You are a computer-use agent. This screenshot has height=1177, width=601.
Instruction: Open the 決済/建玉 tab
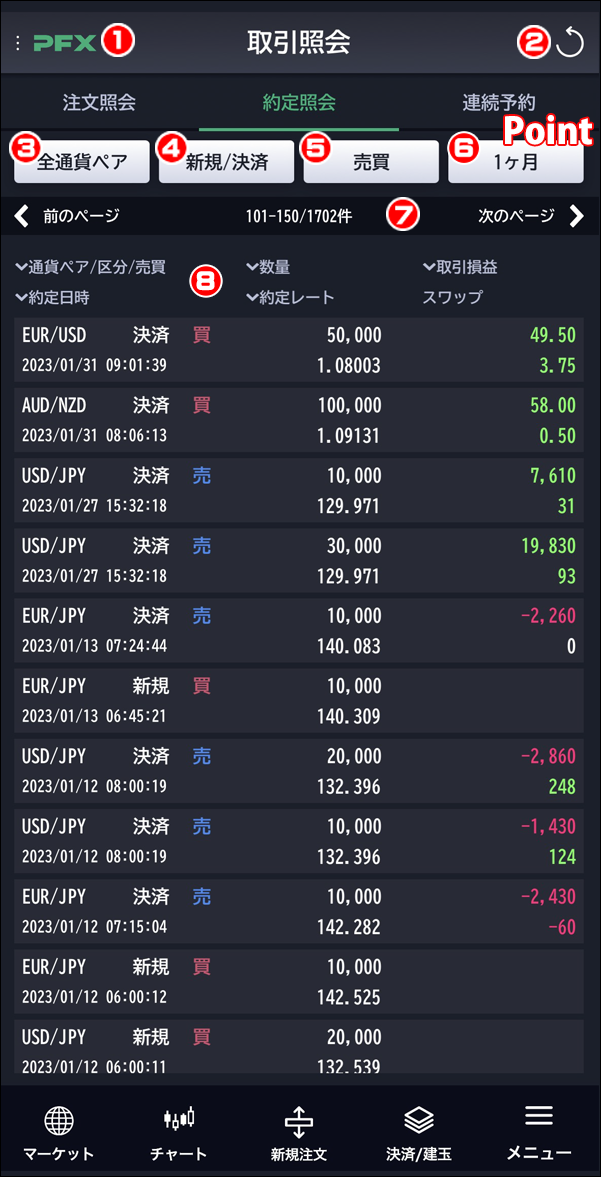tap(419, 1132)
